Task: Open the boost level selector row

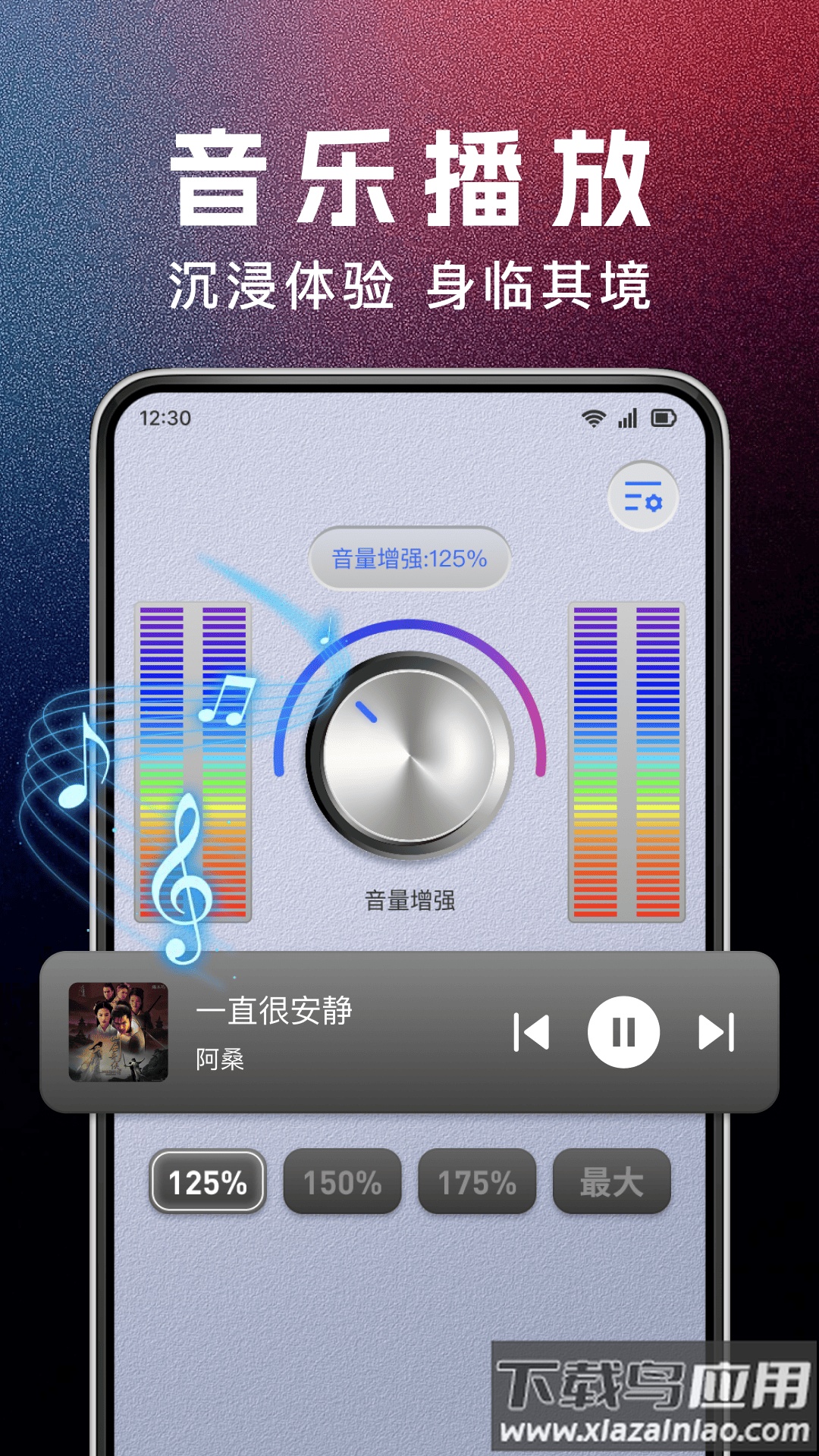Action: click(409, 1181)
